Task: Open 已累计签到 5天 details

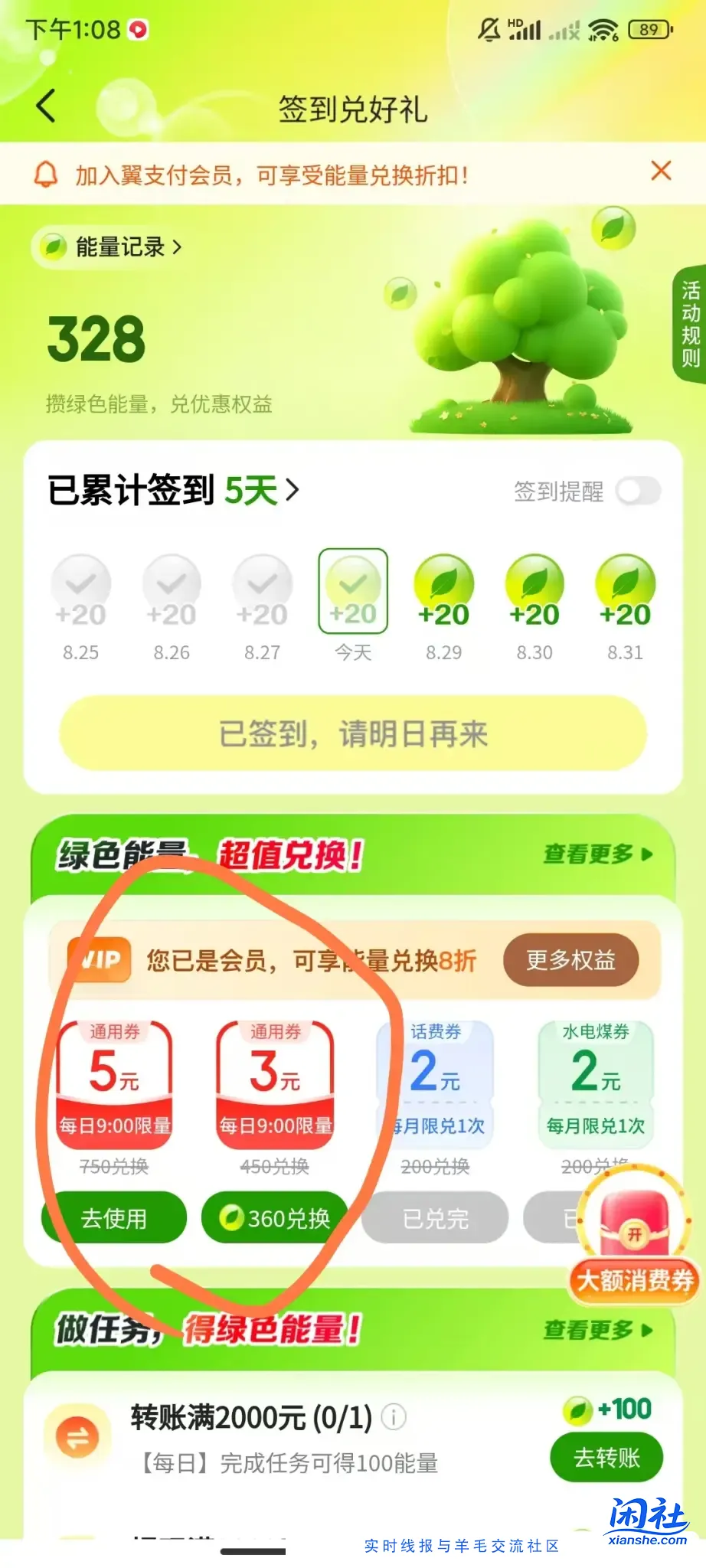Action: pos(172,492)
